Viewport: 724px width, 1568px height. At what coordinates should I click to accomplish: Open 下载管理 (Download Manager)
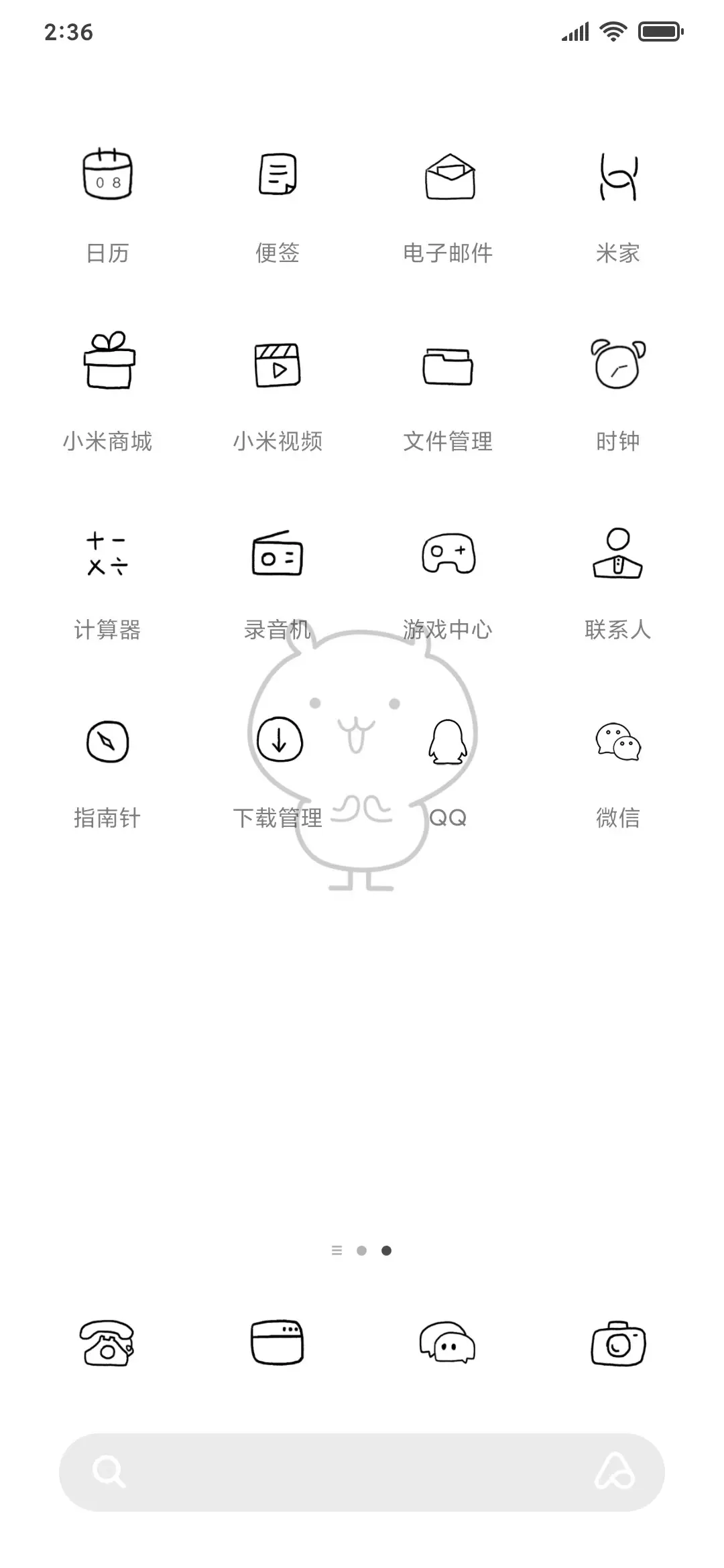pyautogui.click(x=278, y=742)
